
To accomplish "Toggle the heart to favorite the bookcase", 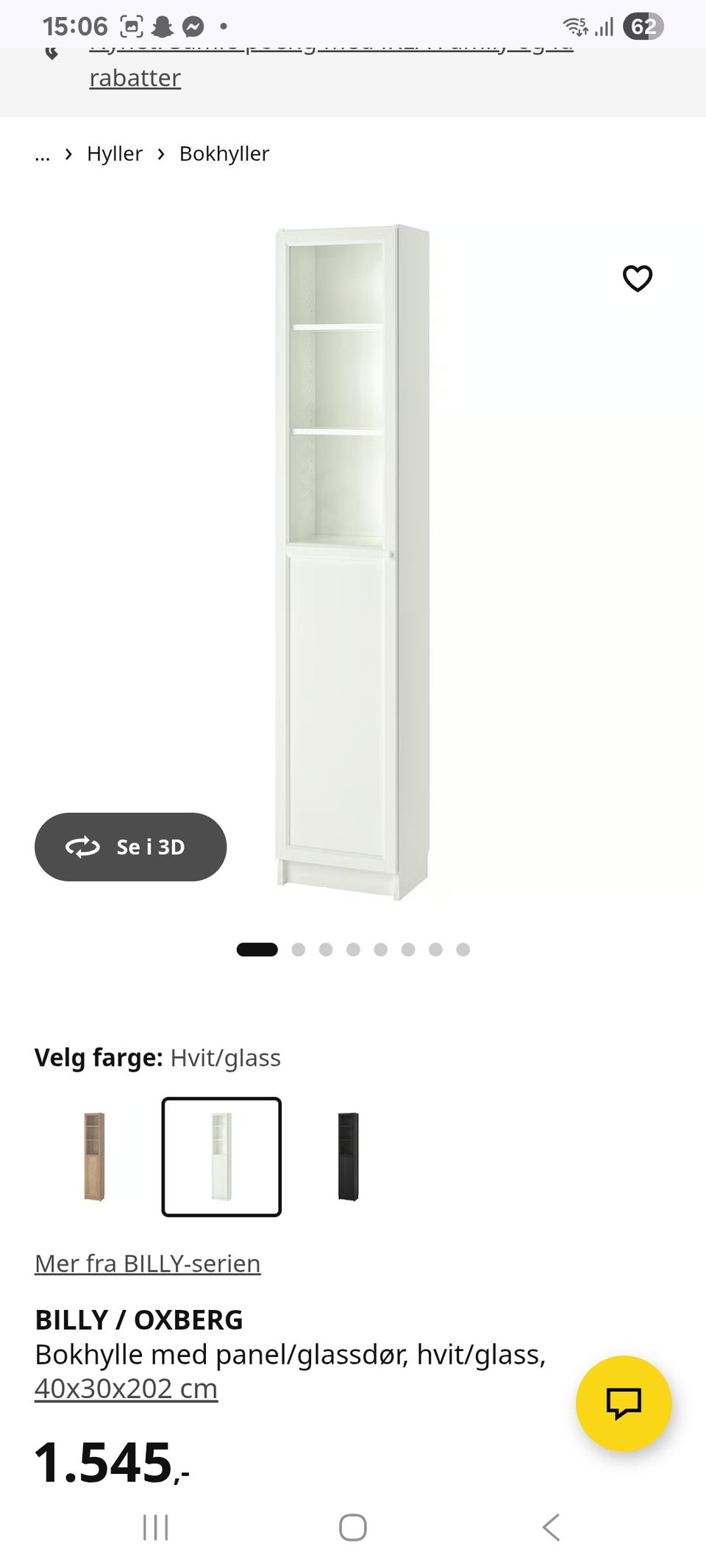I will point(636,278).
